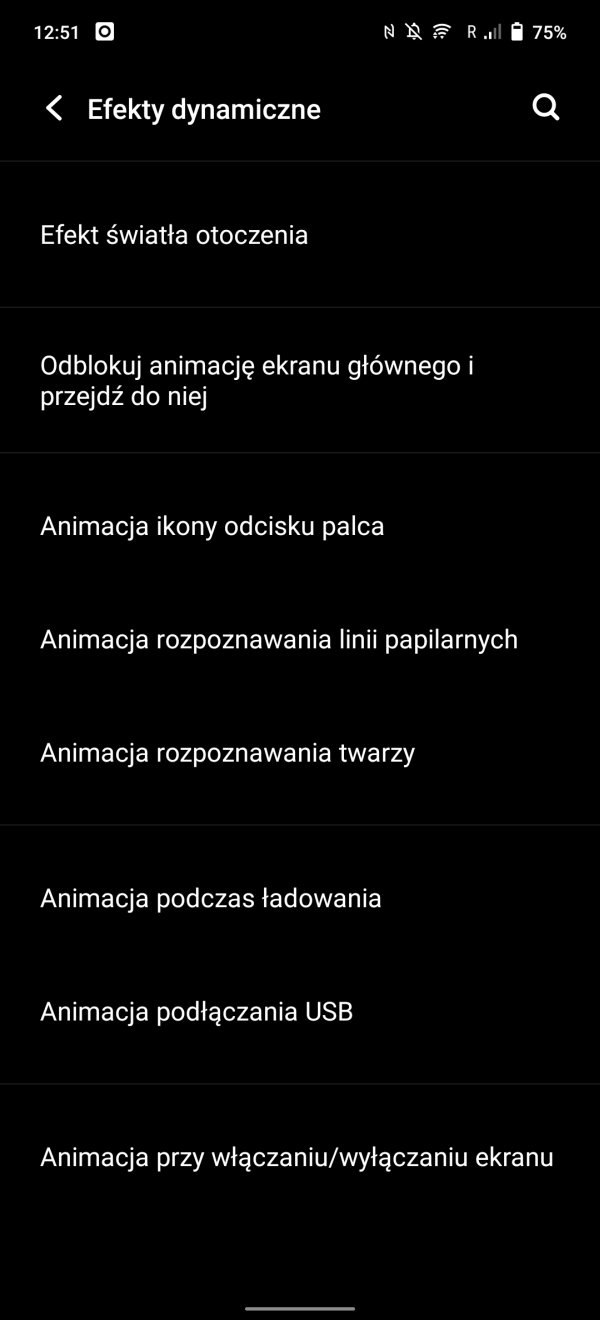Image resolution: width=600 pixels, height=1320 pixels.
Task: Open Efekt światła otoczenia
Action: pyautogui.click(x=300, y=235)
